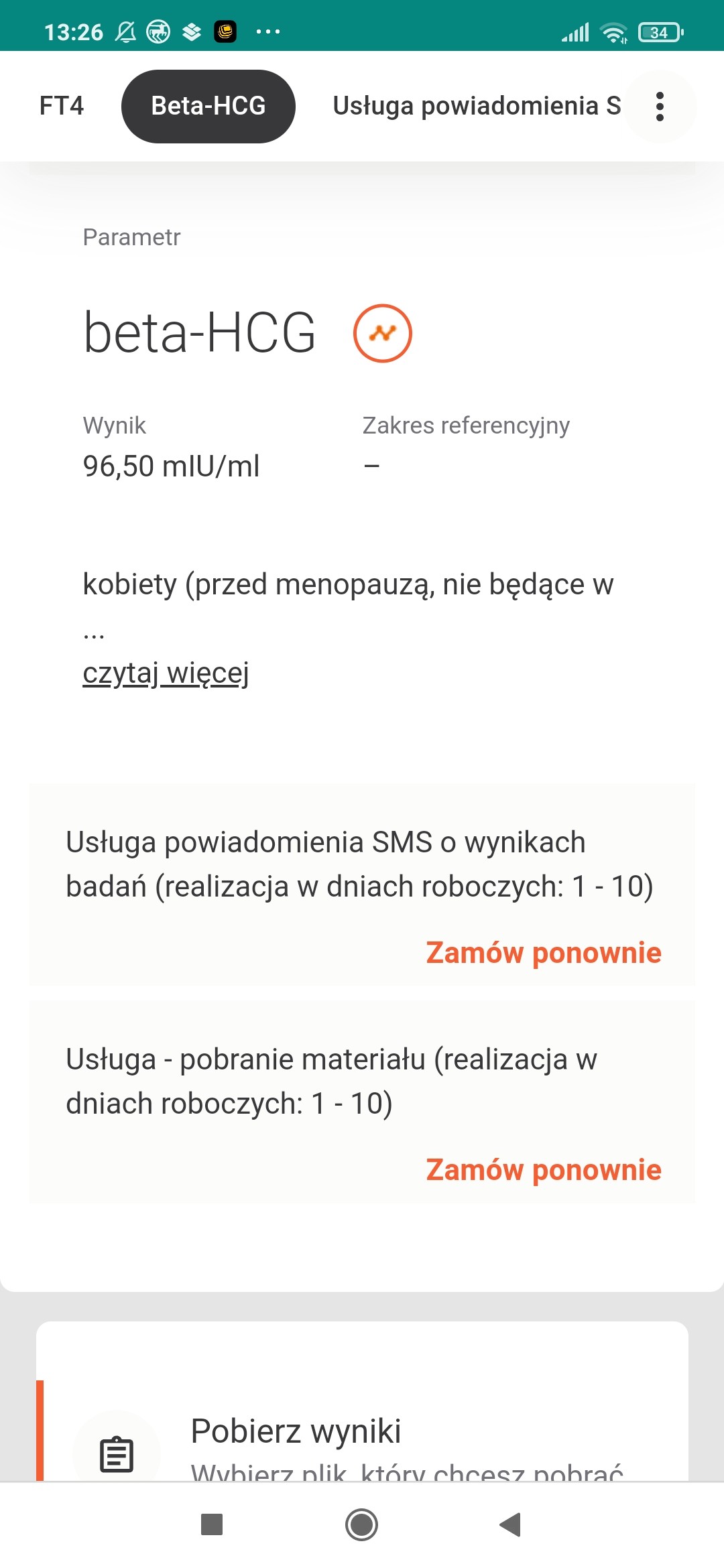Select the Beta-HCG tab
The width and height of the screenshot is (724, 1568).
coord(208,106)
